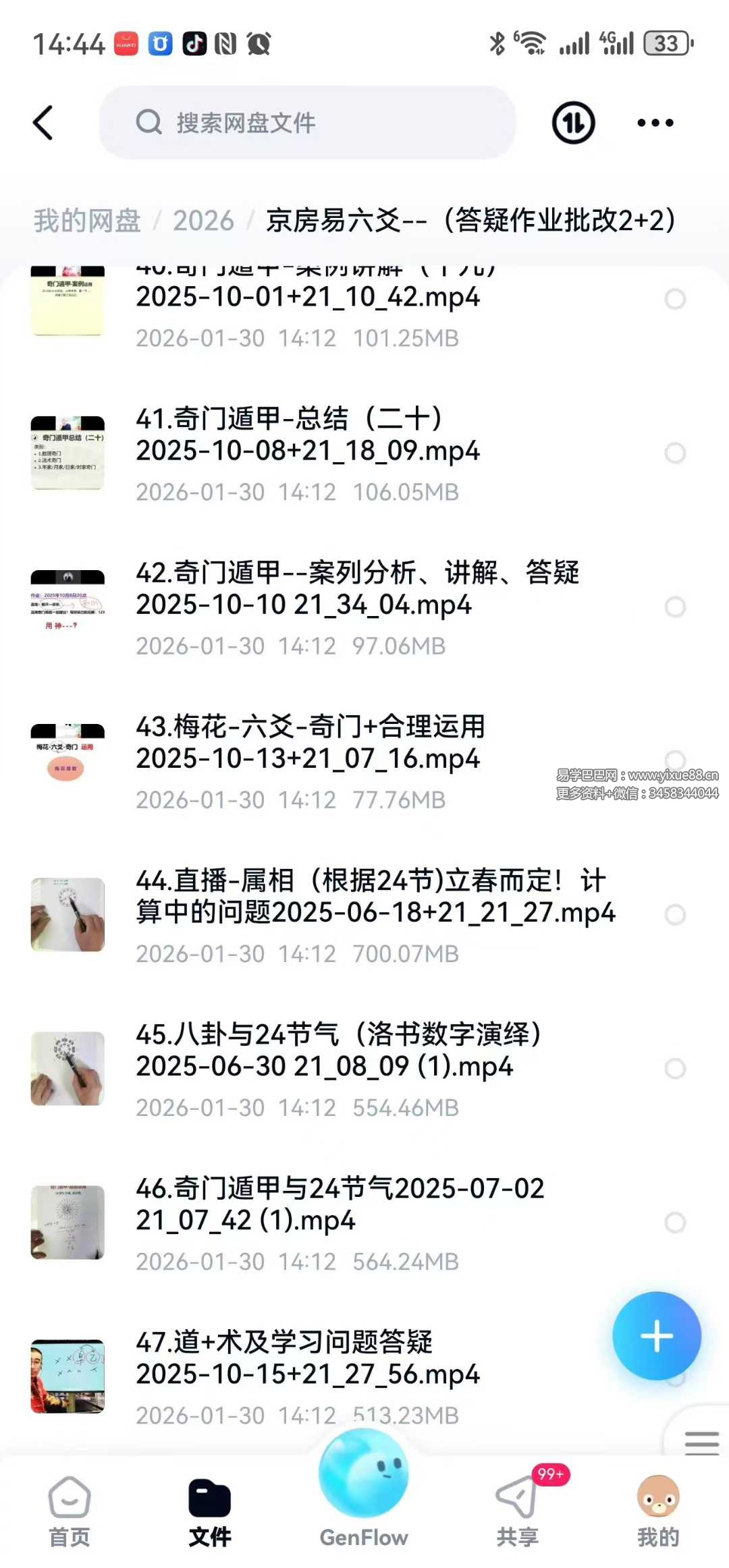Image resolution: width=729 pixels, height=1568 pixels.
Task: Jump to 我的网盘 in the breadcrumb
Action: coord(87,221)
